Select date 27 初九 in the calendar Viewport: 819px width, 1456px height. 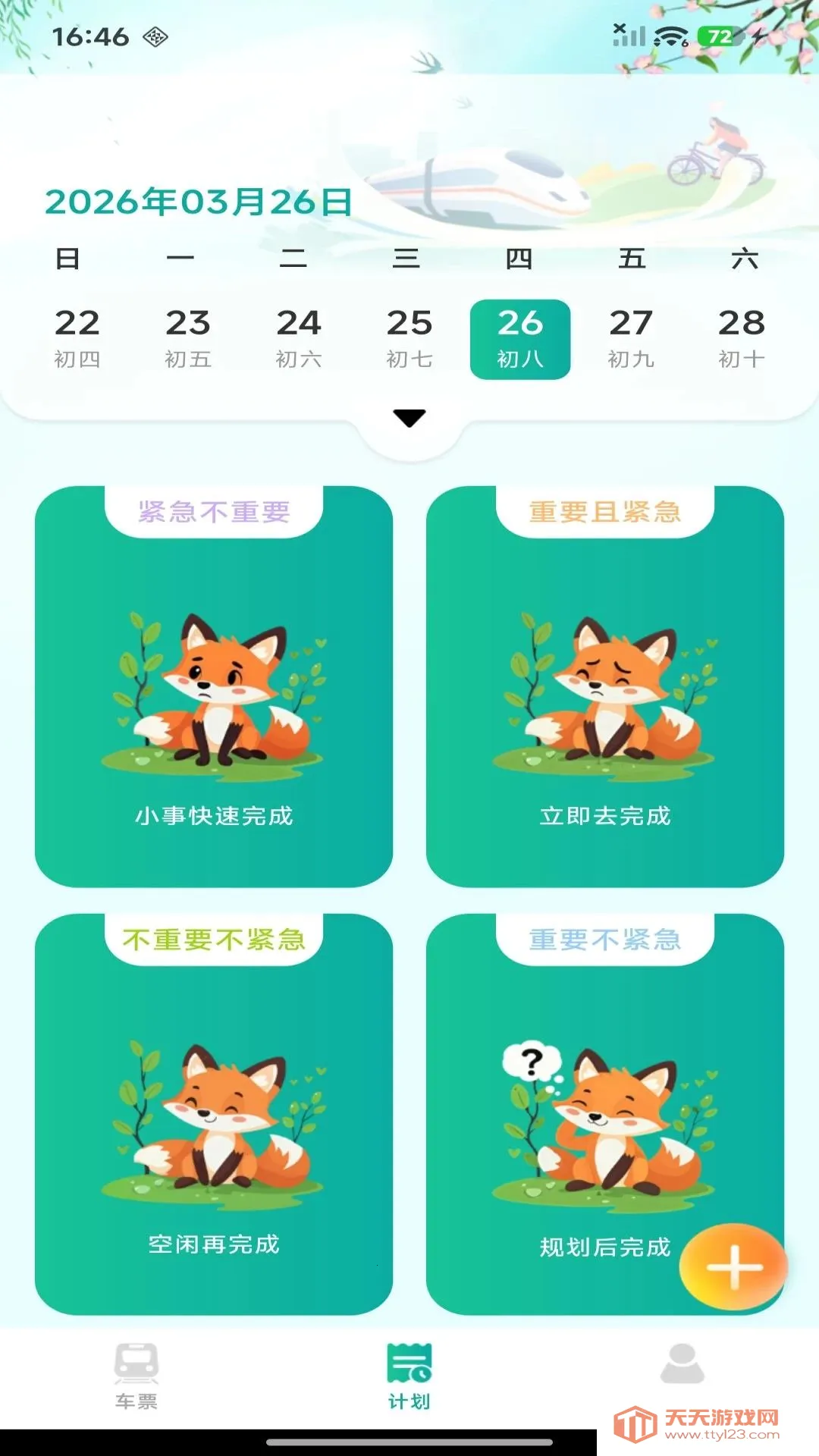[631, 338]
